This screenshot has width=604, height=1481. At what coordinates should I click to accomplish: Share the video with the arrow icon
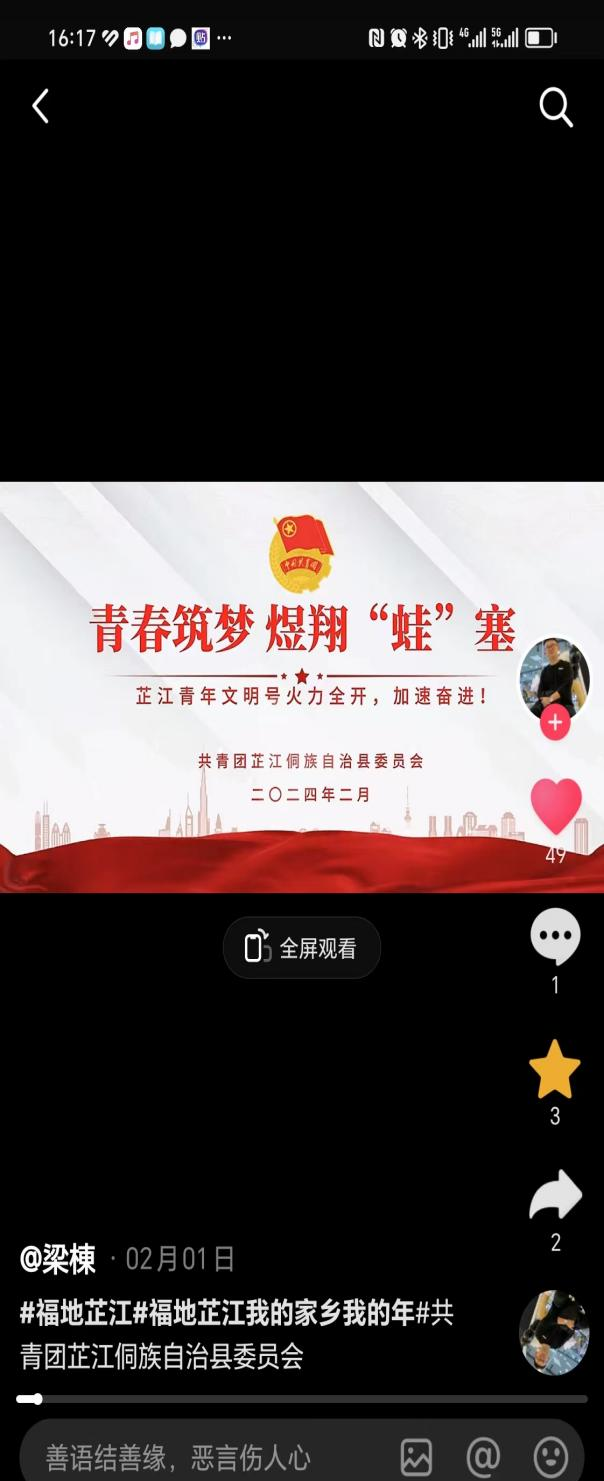[555, 1195]
